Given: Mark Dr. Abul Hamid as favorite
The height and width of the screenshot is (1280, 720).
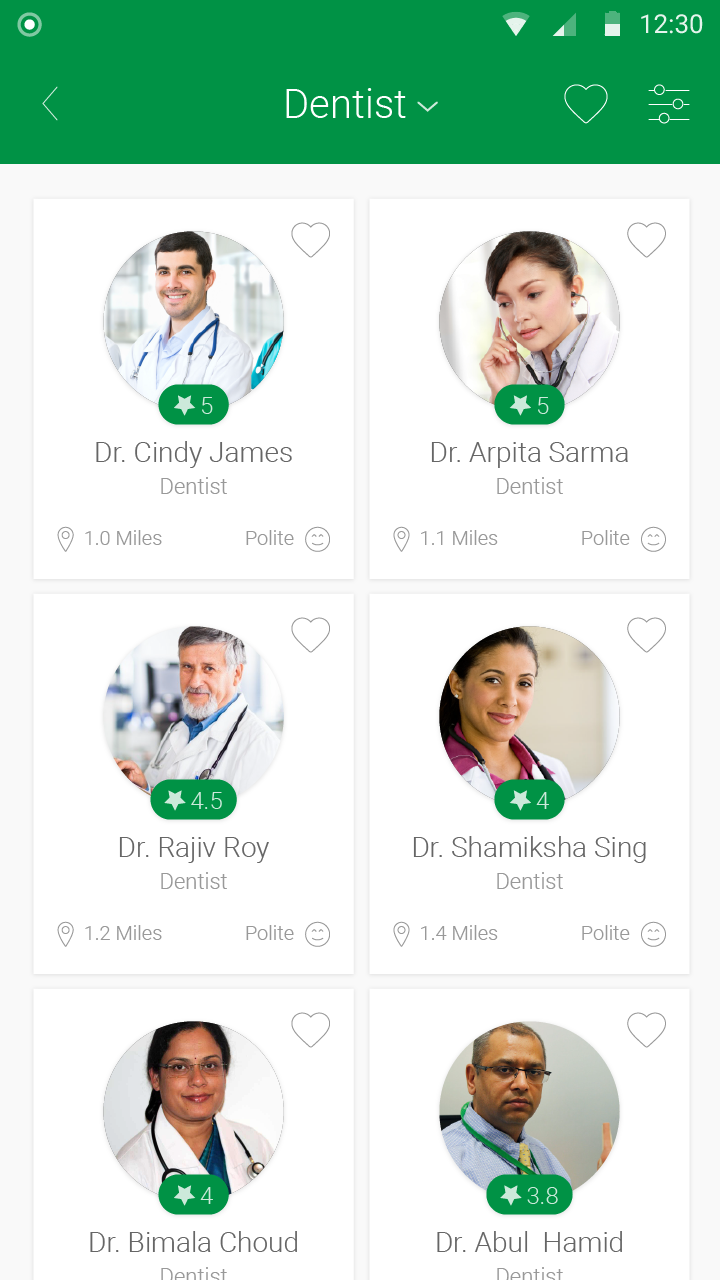Looking at the screenshot, I should (x=646, y=1030).
